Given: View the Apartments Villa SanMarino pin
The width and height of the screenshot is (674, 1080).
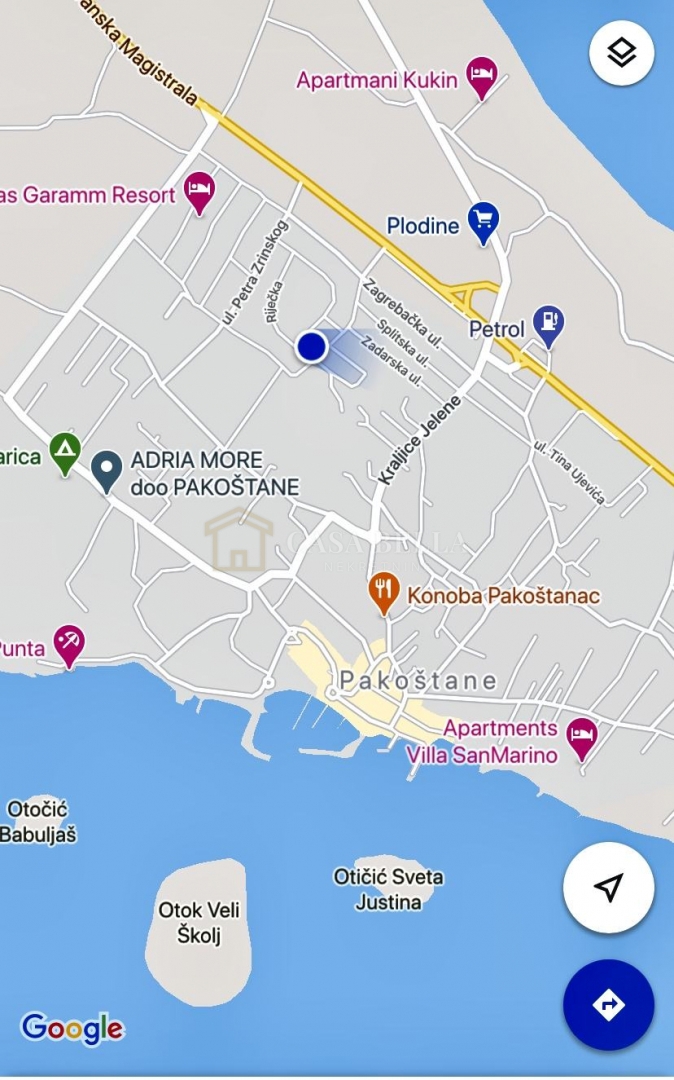Looking at the screenshot, I should 581,739.
